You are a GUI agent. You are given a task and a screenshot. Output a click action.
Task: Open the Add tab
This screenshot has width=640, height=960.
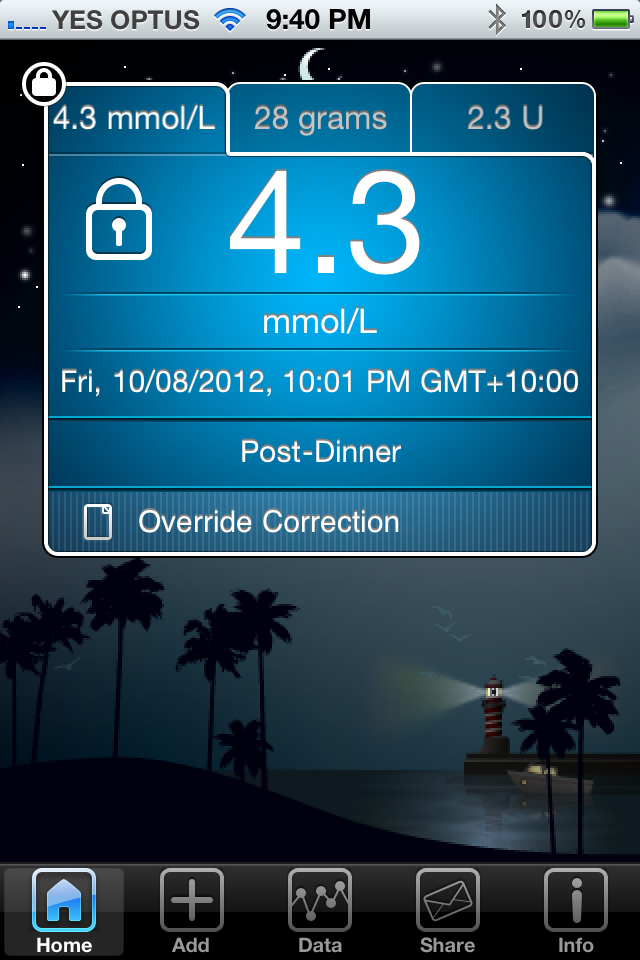point(191,910)
